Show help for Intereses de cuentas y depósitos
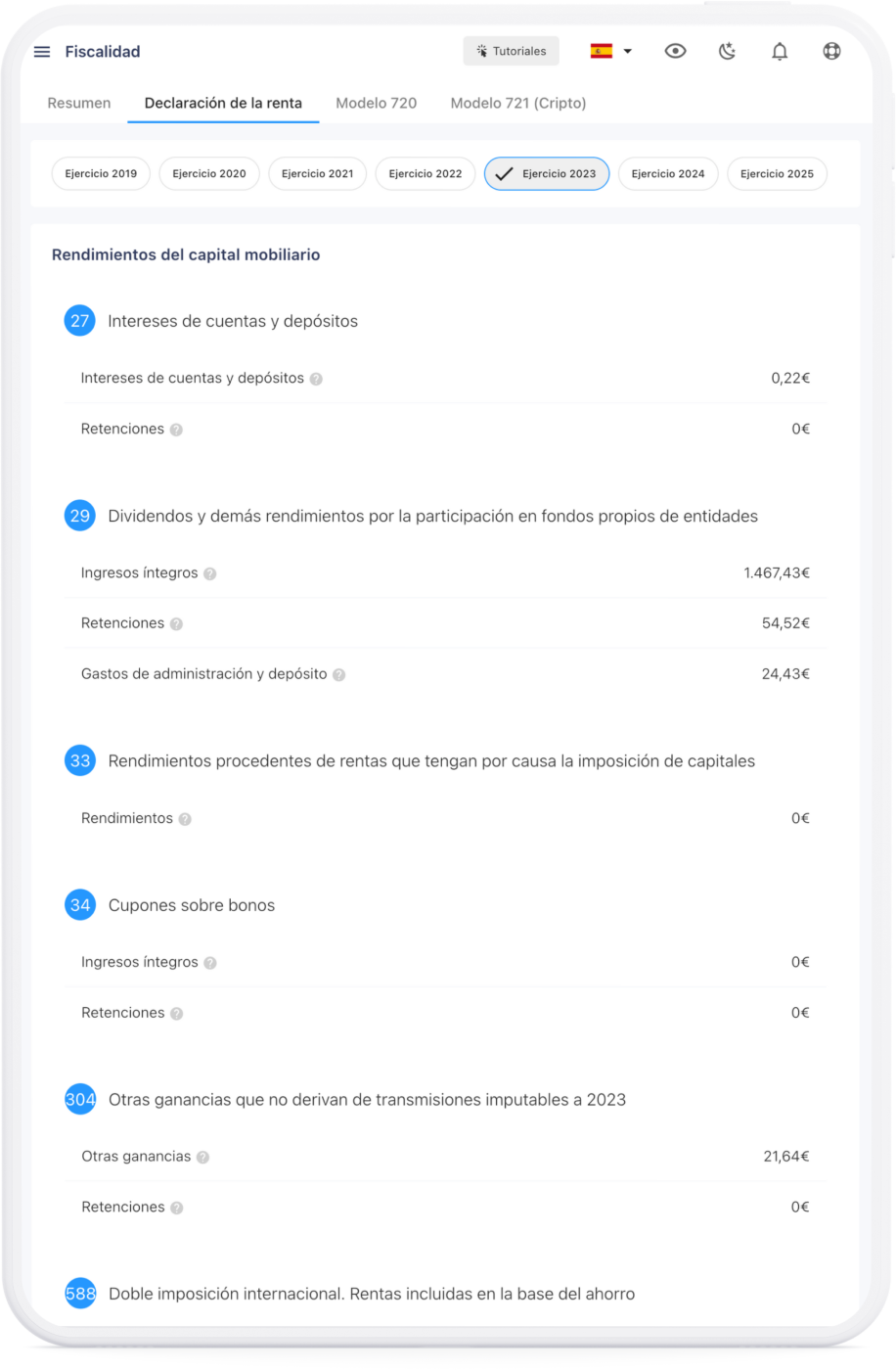 316,379
